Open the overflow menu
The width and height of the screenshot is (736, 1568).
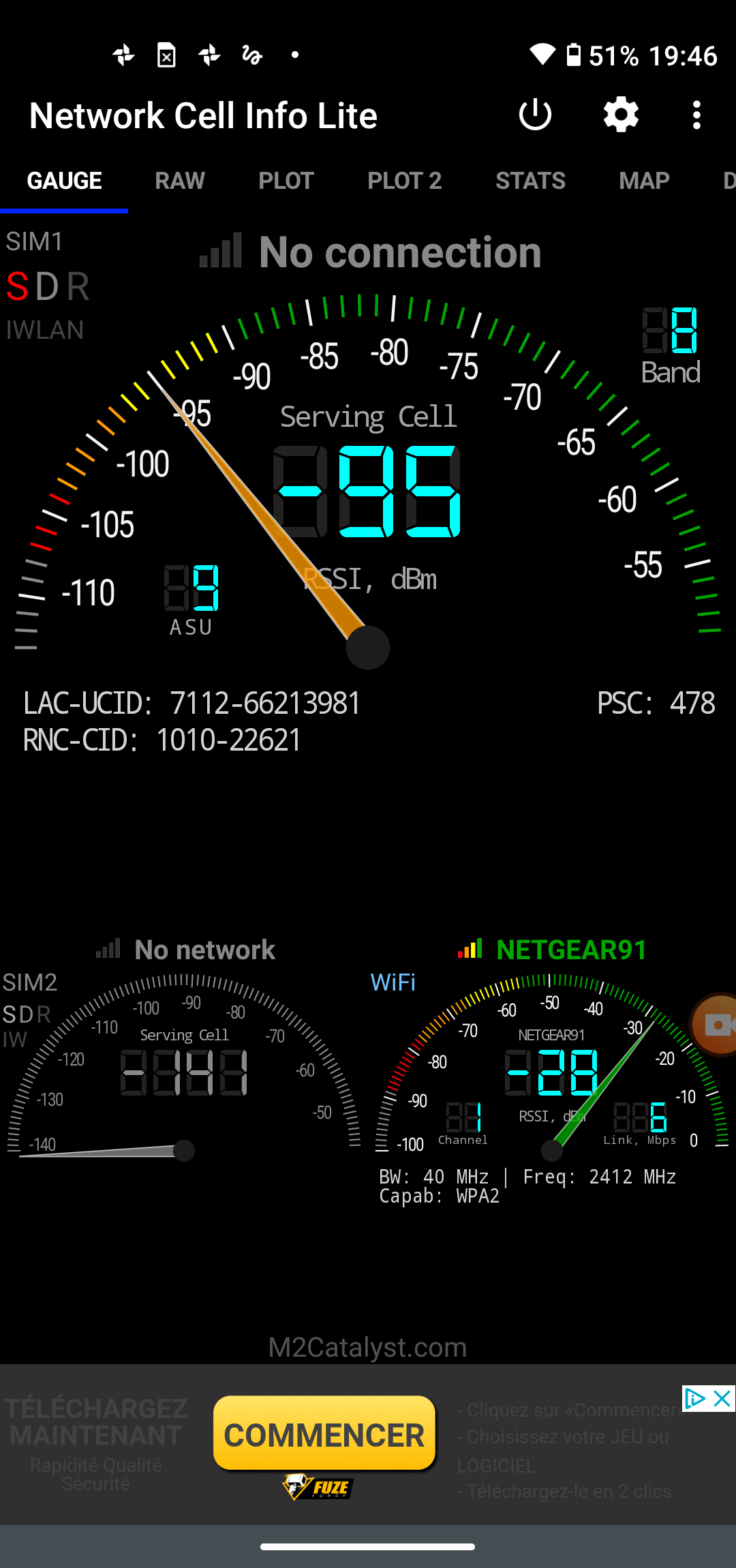click(x=696, y=115)
